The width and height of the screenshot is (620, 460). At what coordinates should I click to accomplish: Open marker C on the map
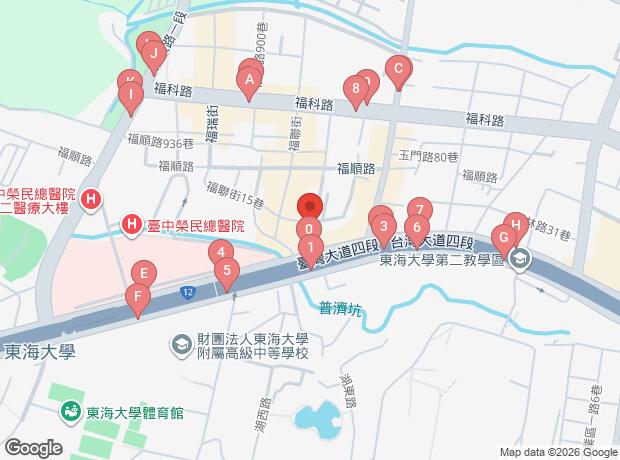point(399,71)
